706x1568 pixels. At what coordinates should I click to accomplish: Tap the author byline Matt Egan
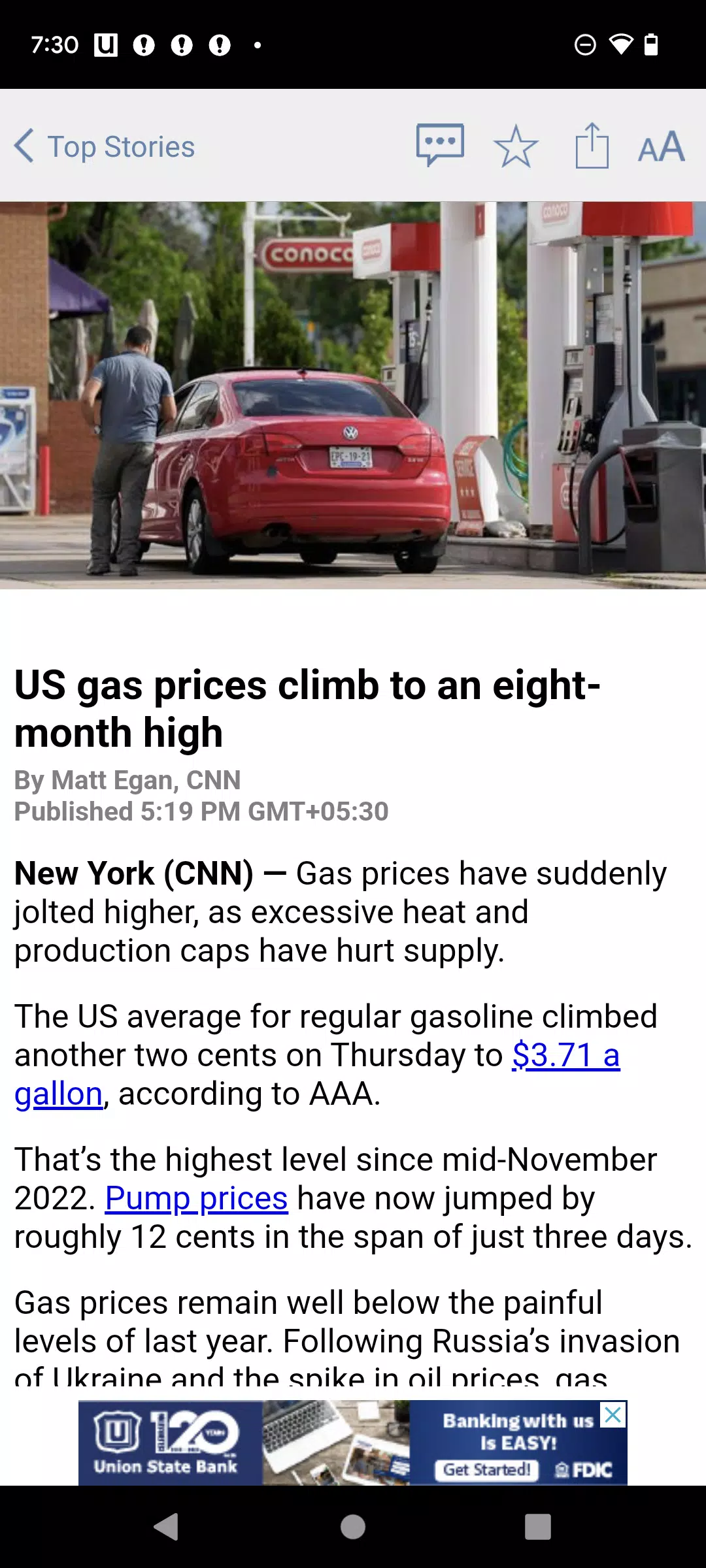click(x=128, y=779)
